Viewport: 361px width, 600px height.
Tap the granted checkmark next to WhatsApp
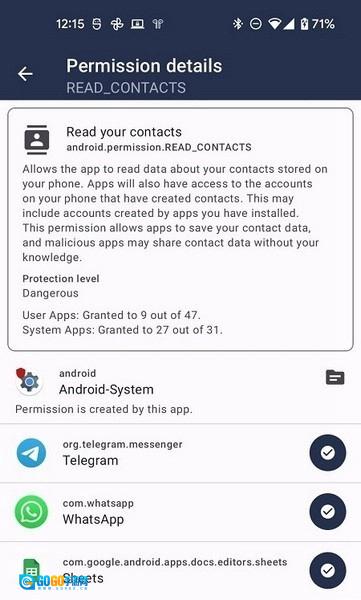tap(328, 512)
